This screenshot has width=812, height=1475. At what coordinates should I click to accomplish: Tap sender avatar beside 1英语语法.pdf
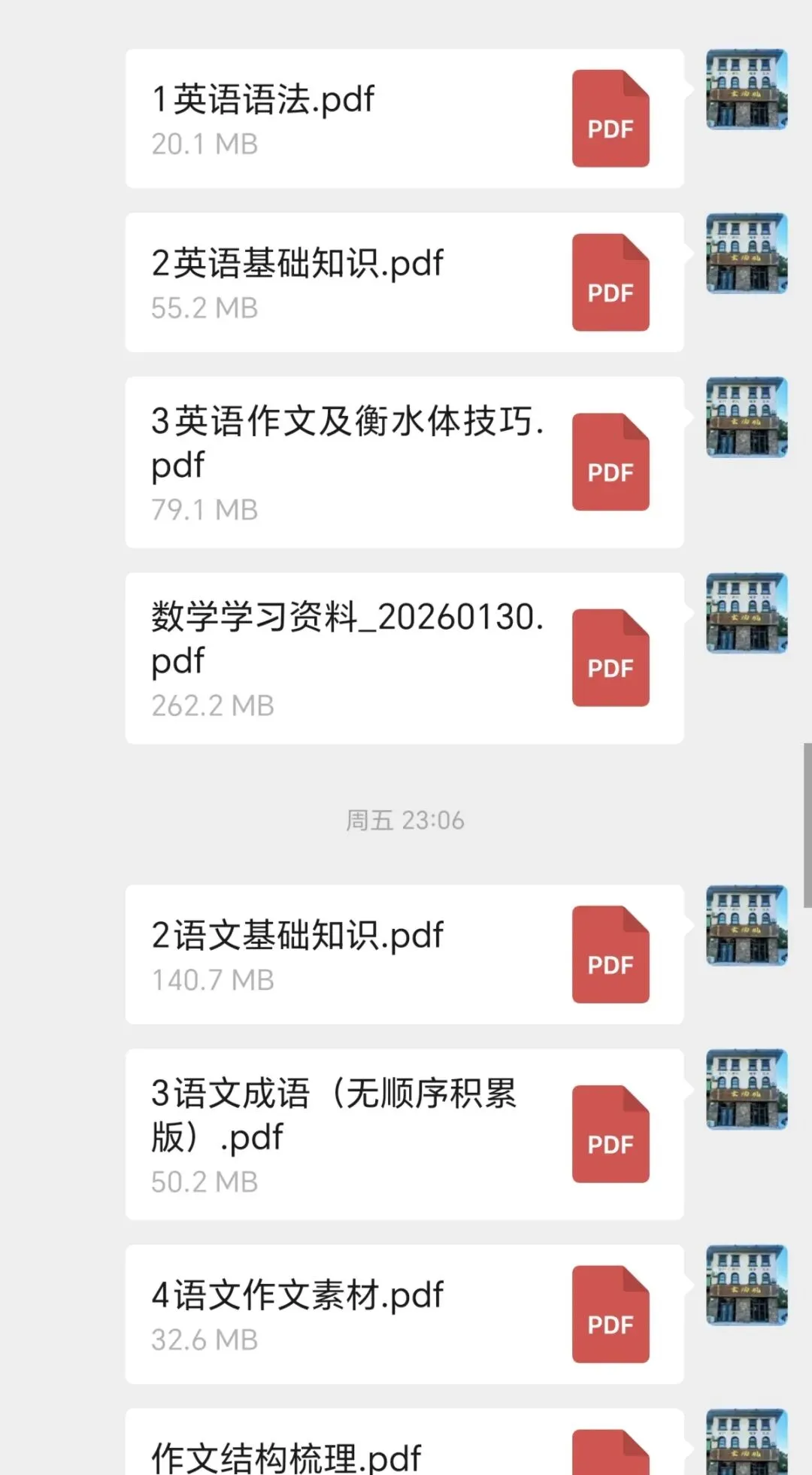pos(747,90)
